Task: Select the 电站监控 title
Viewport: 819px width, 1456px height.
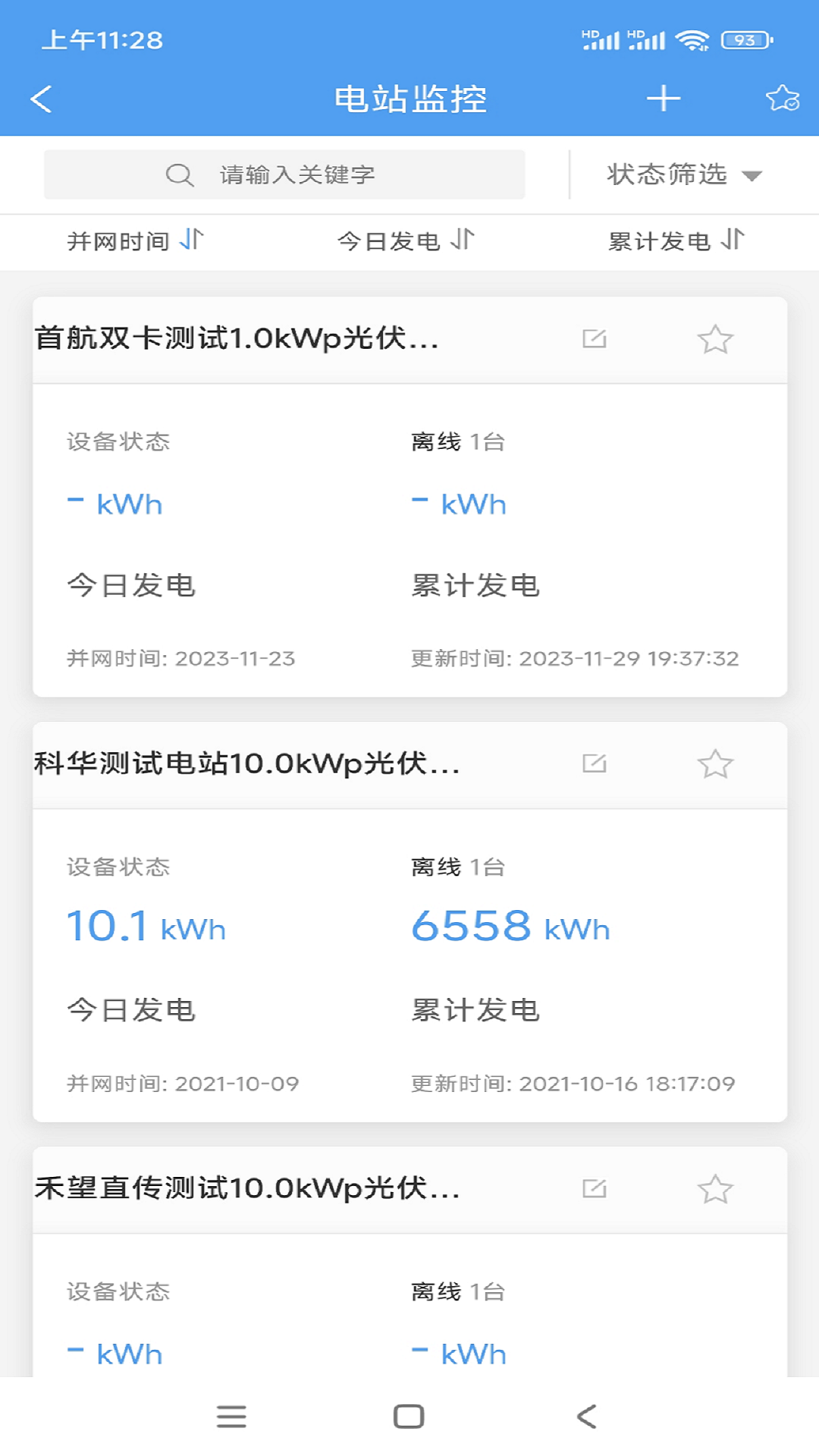Action: pyautogui.click(x=409, y=99)
